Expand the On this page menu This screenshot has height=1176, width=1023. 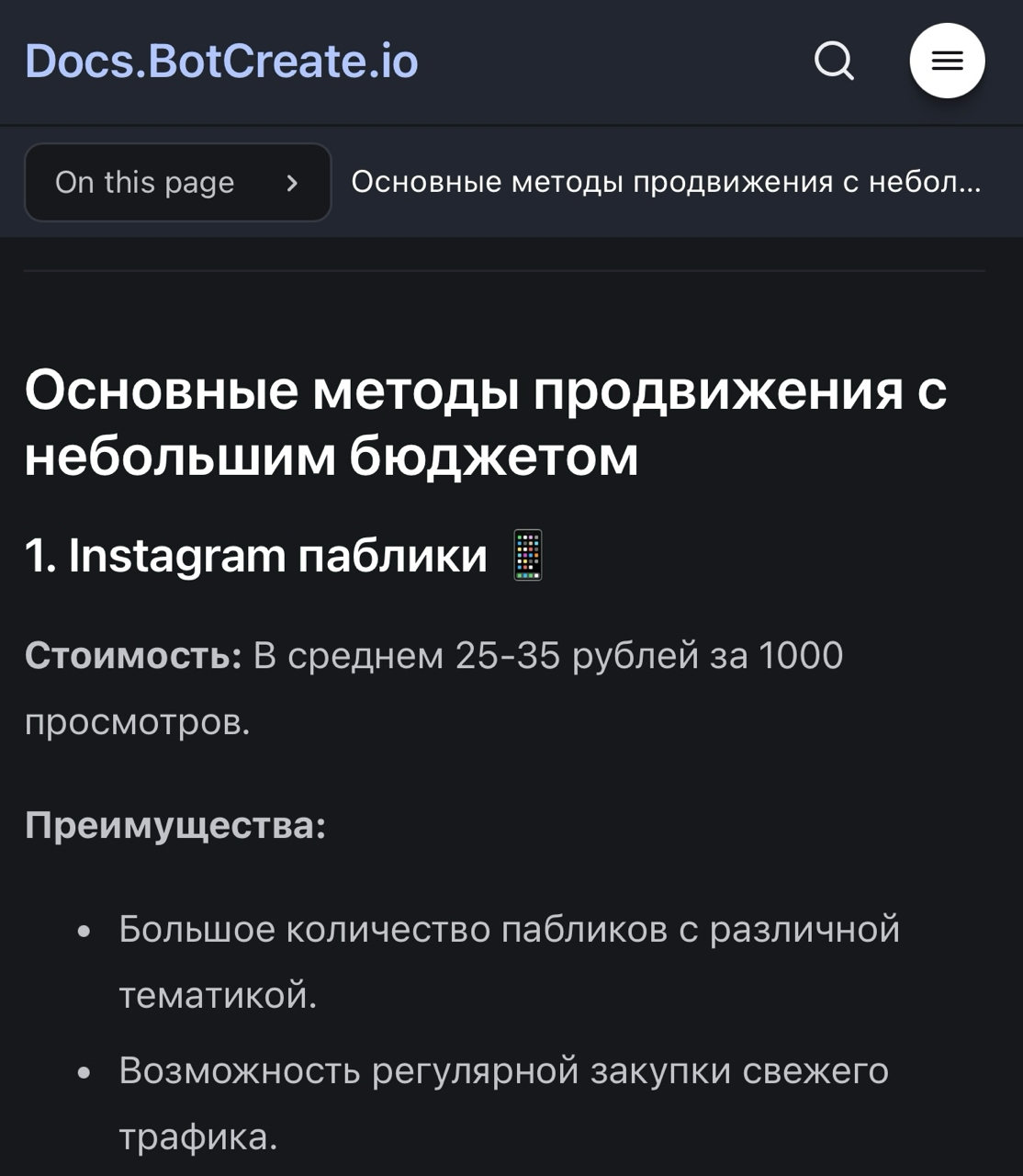177,182
